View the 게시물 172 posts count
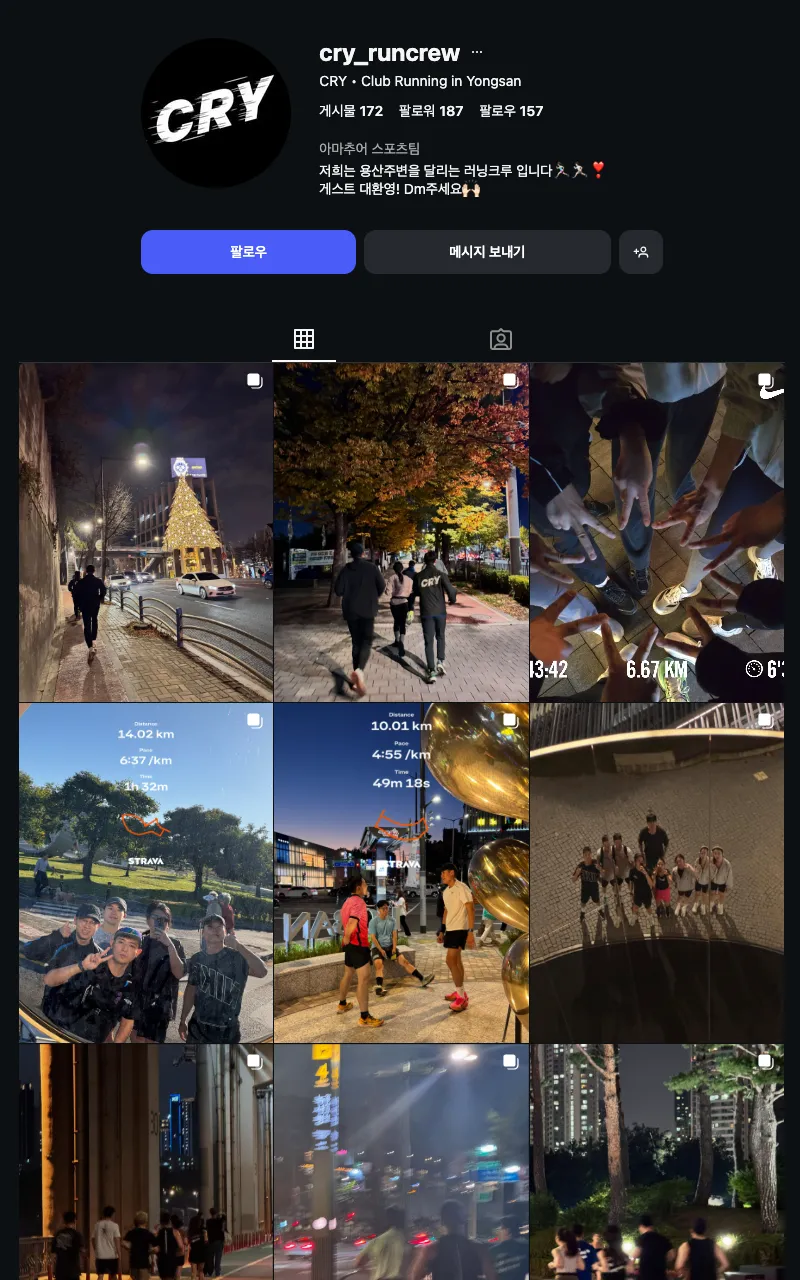800x1280 pixels. [x=352, y=111]
